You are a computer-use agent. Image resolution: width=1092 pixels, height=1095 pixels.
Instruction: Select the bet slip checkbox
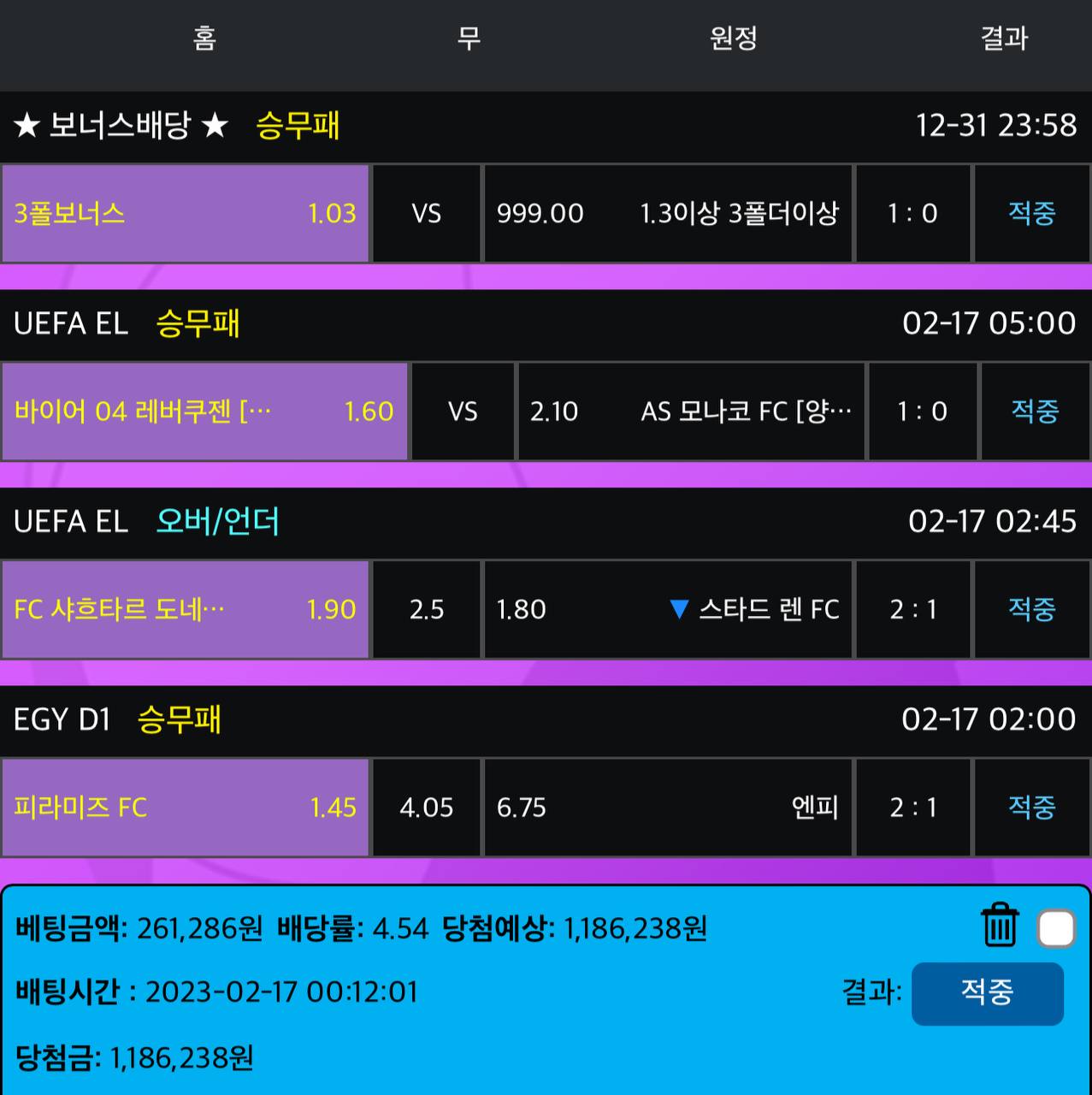(1056, 928)
